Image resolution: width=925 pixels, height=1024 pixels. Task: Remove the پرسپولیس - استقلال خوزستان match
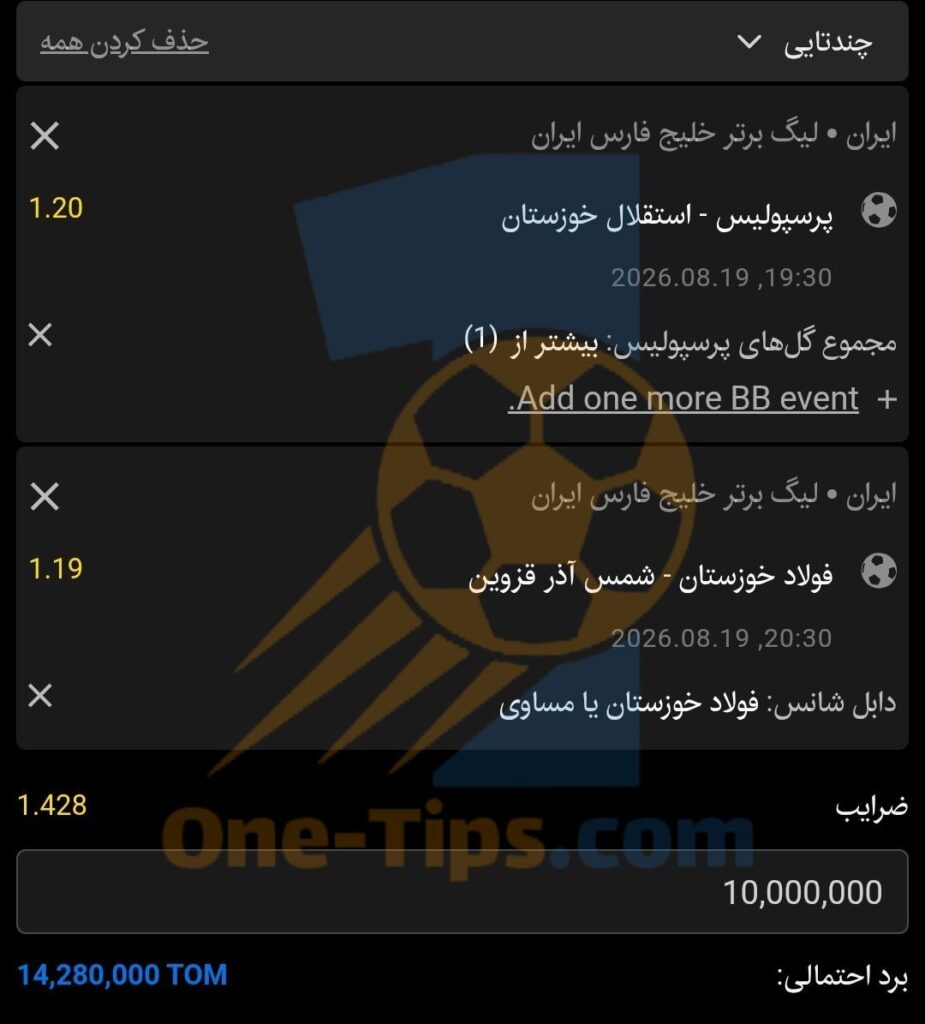[44, 136]
